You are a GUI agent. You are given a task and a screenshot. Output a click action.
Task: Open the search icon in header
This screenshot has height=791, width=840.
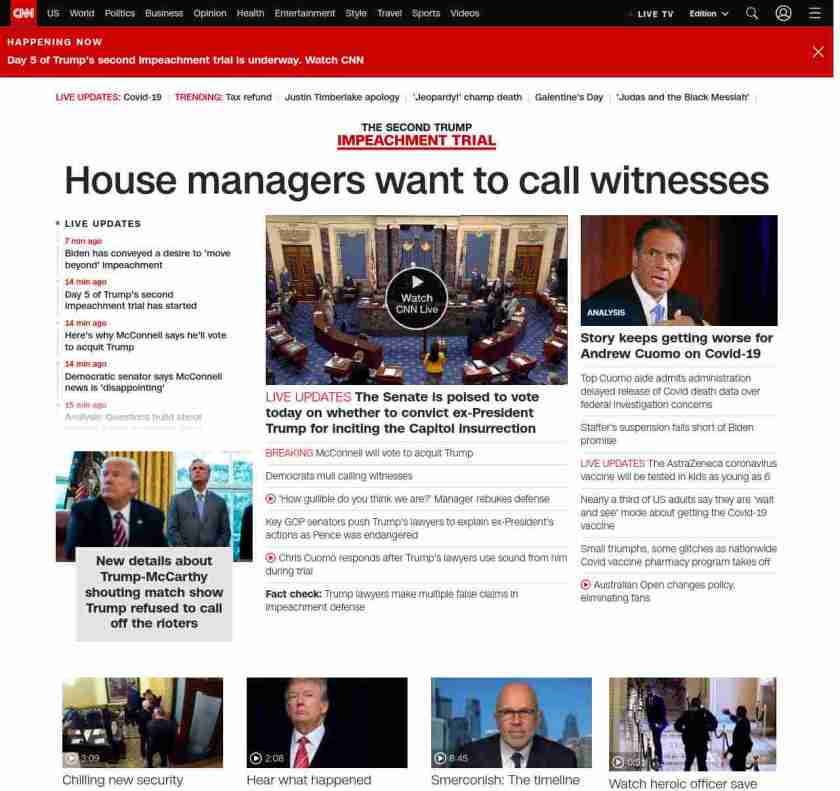[x=752, y=13]
